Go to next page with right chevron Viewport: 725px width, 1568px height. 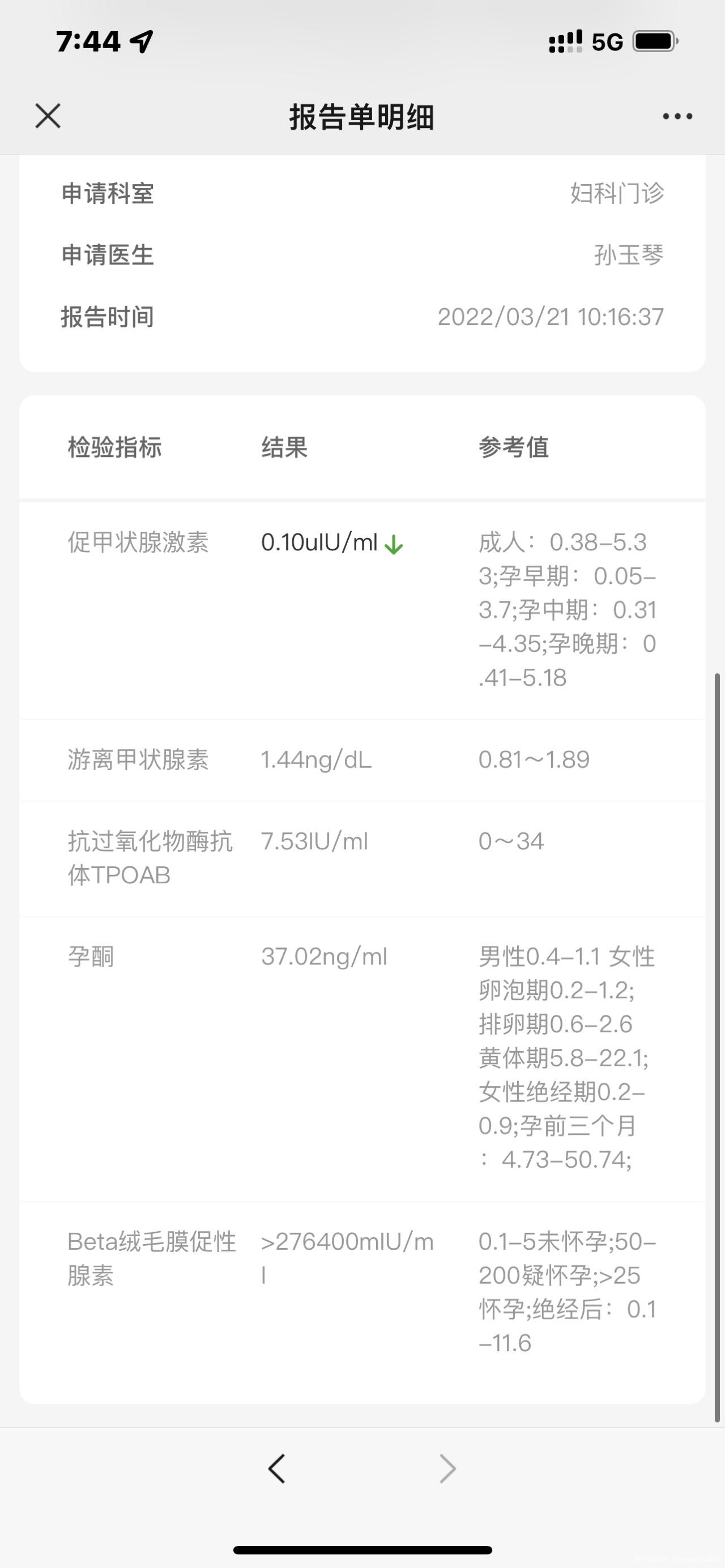point(448,1468)
